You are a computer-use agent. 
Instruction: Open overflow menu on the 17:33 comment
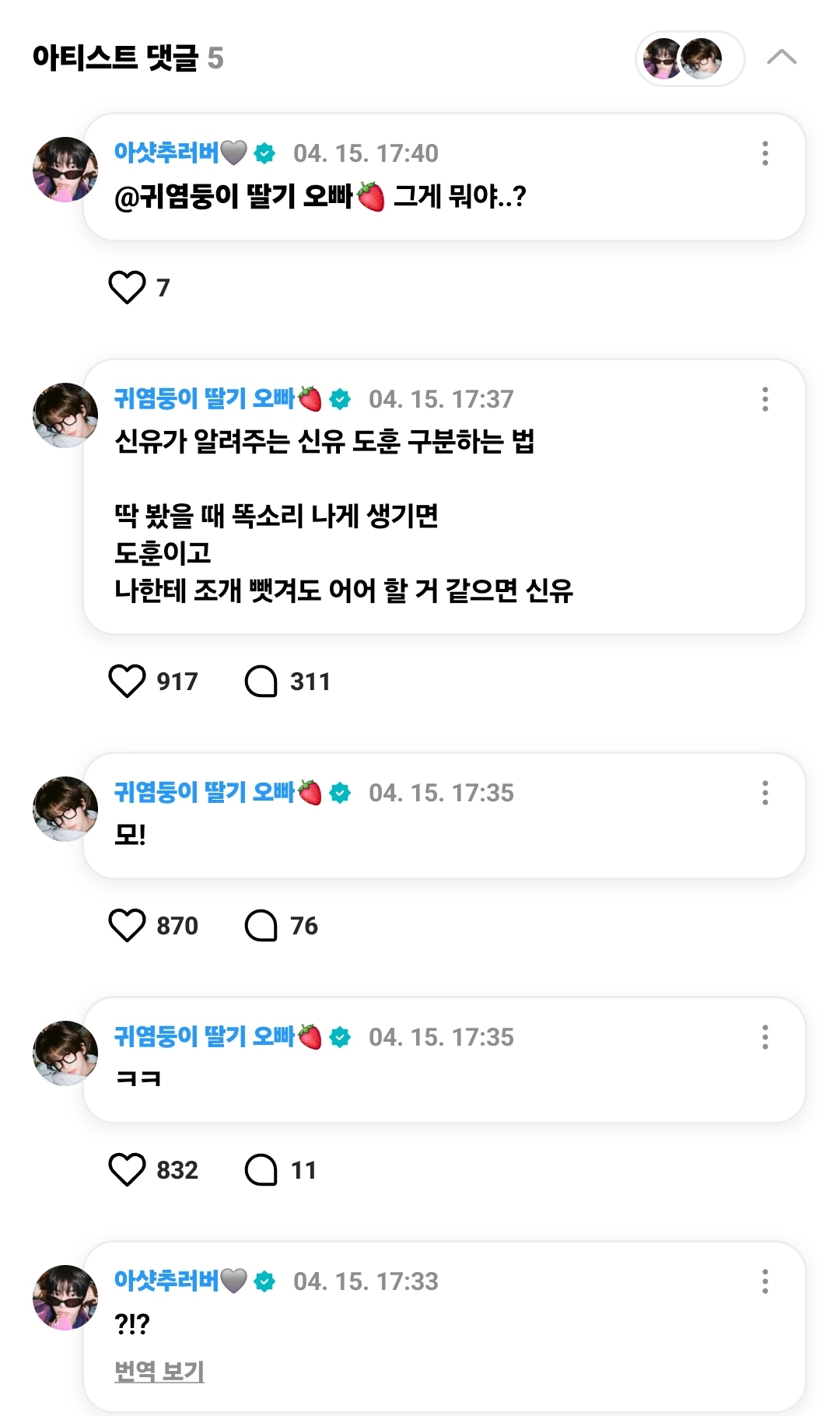point(765,1281)
